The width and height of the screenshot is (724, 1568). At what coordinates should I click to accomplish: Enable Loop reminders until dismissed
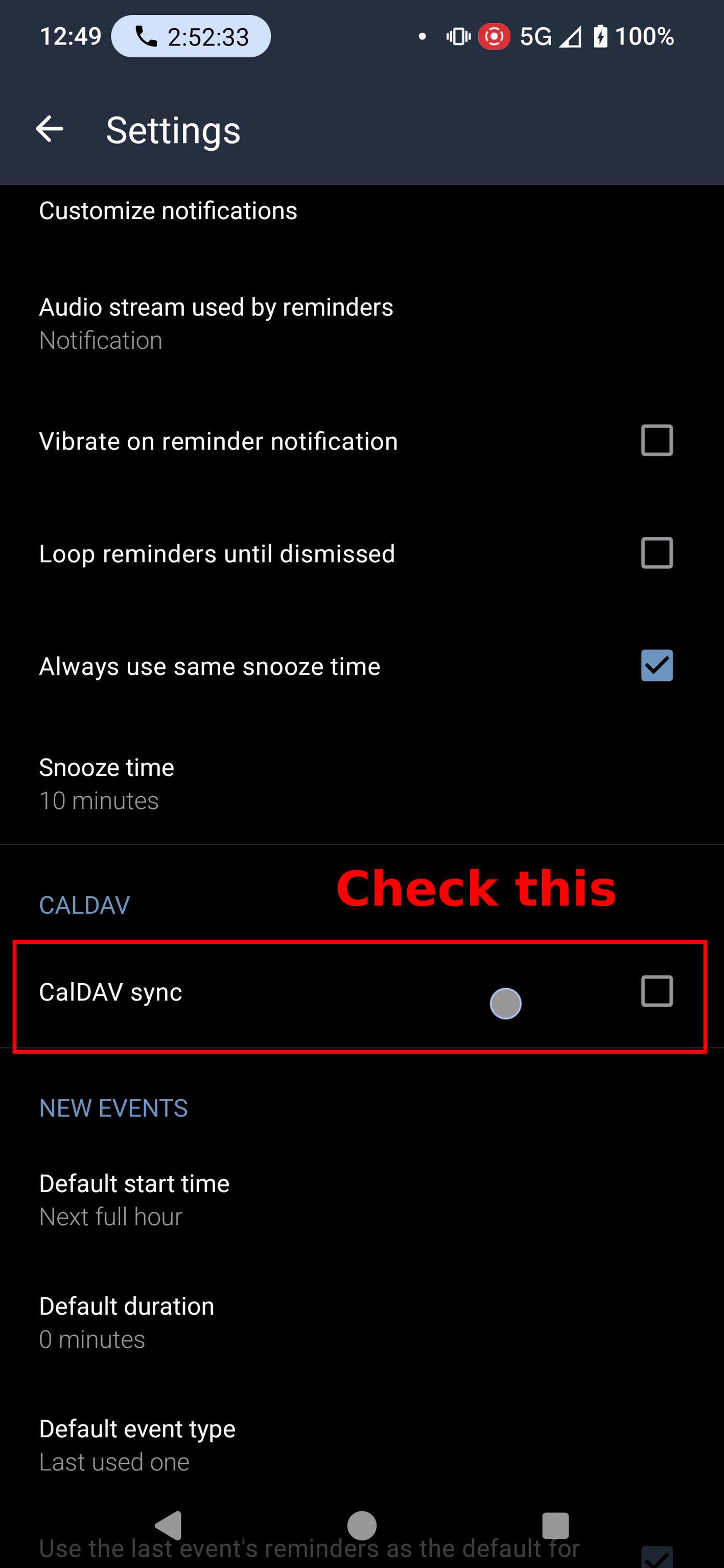[x=657, y=553]
